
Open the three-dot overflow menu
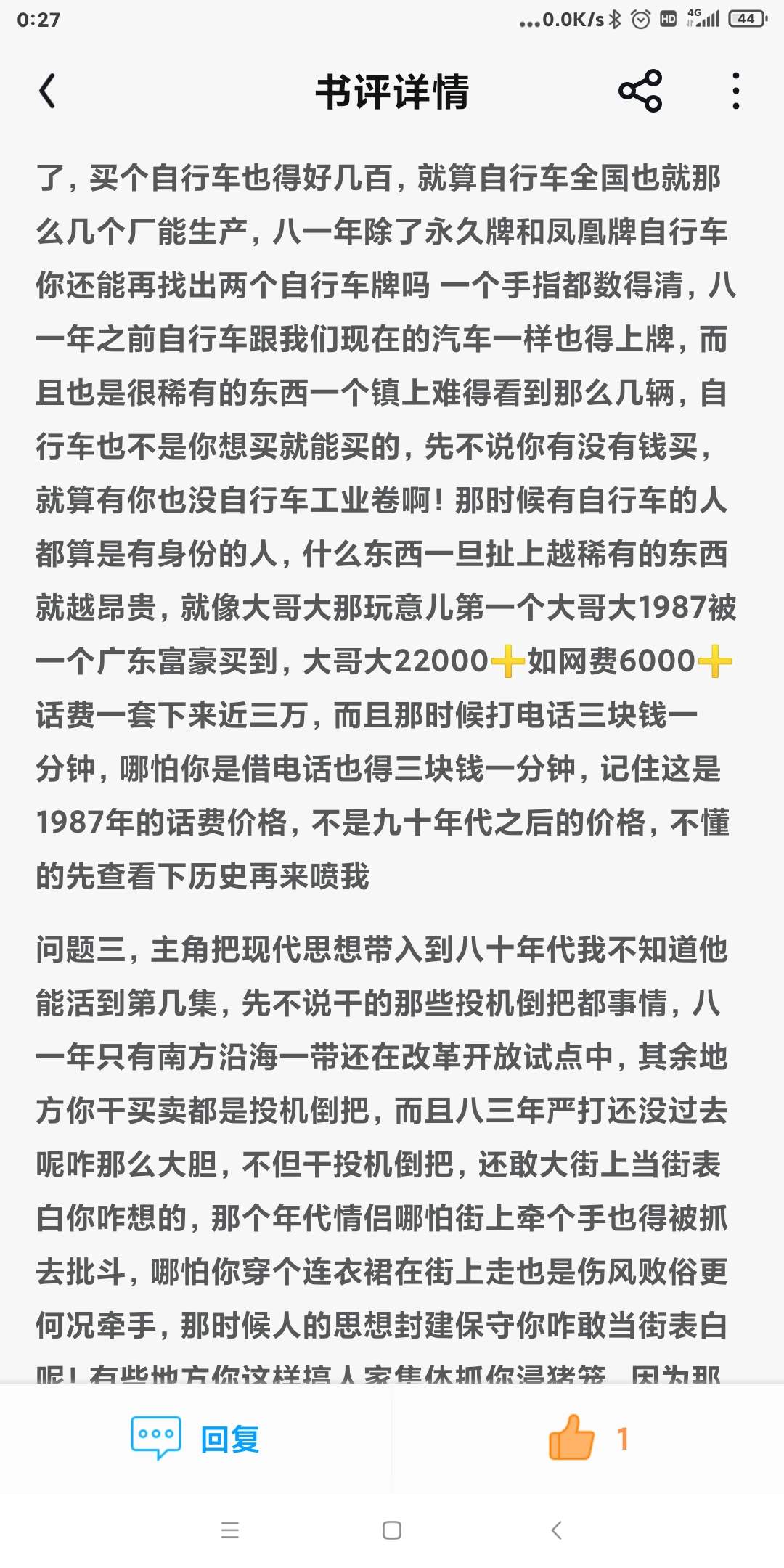coord(736,91)
